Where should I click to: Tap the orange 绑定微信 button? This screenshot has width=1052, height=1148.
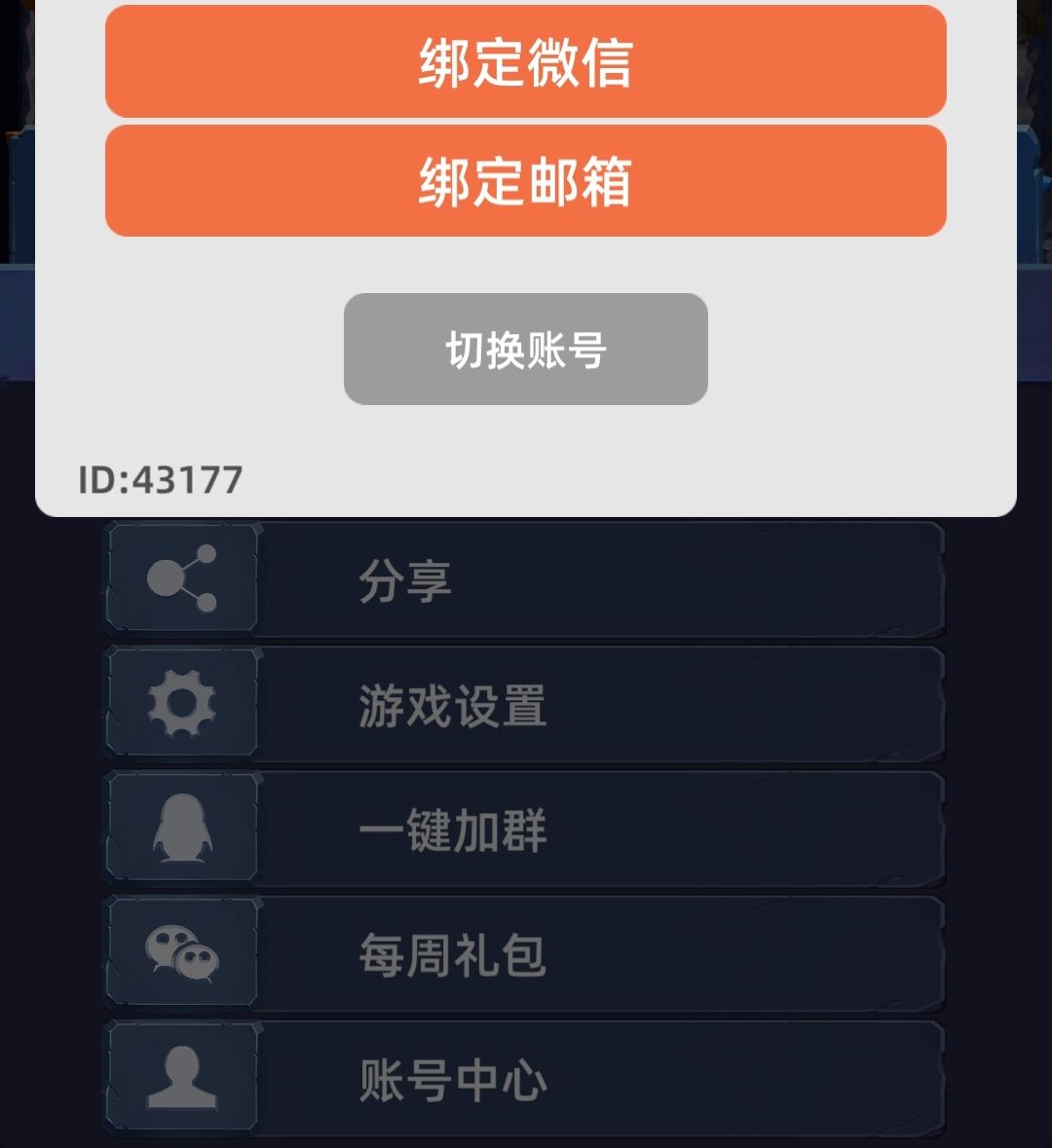pos(526,60)
